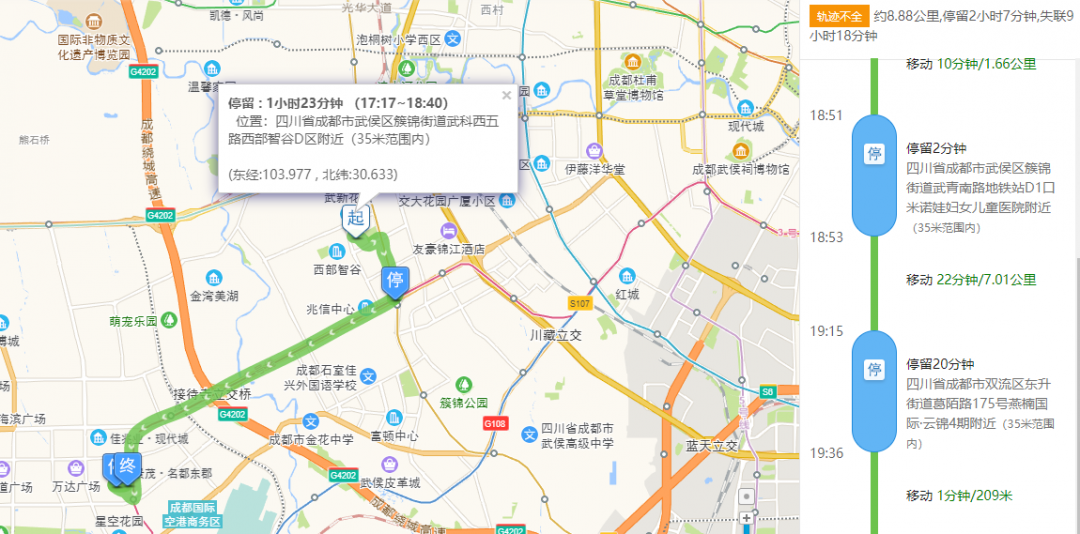Tap the map pan control at bottom right
The width and height of the screenshot is (1080, 534).
click(x=746, y=497)
